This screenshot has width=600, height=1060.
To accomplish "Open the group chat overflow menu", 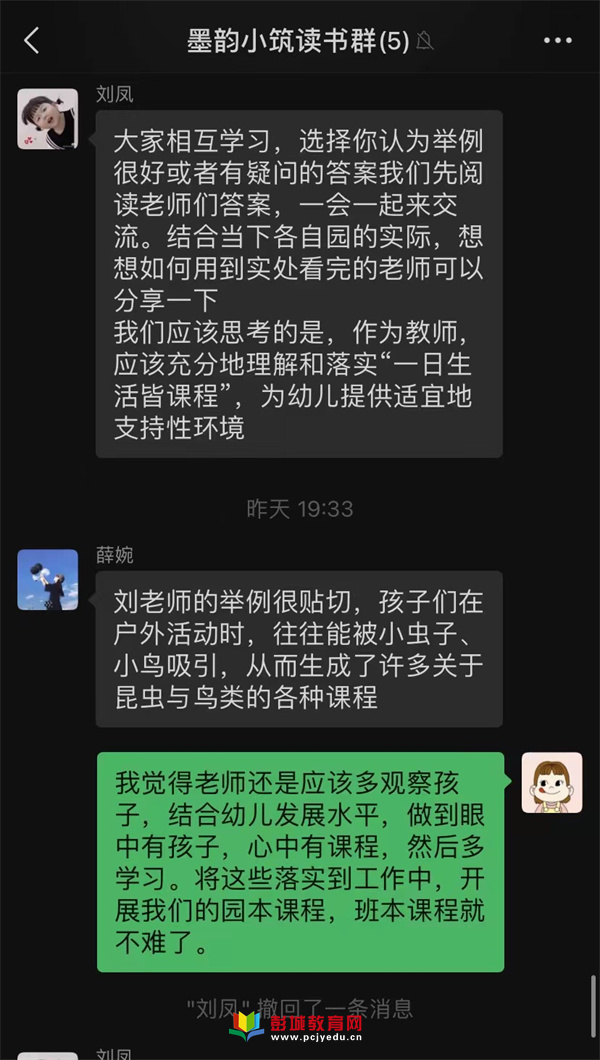I will 557,40.
